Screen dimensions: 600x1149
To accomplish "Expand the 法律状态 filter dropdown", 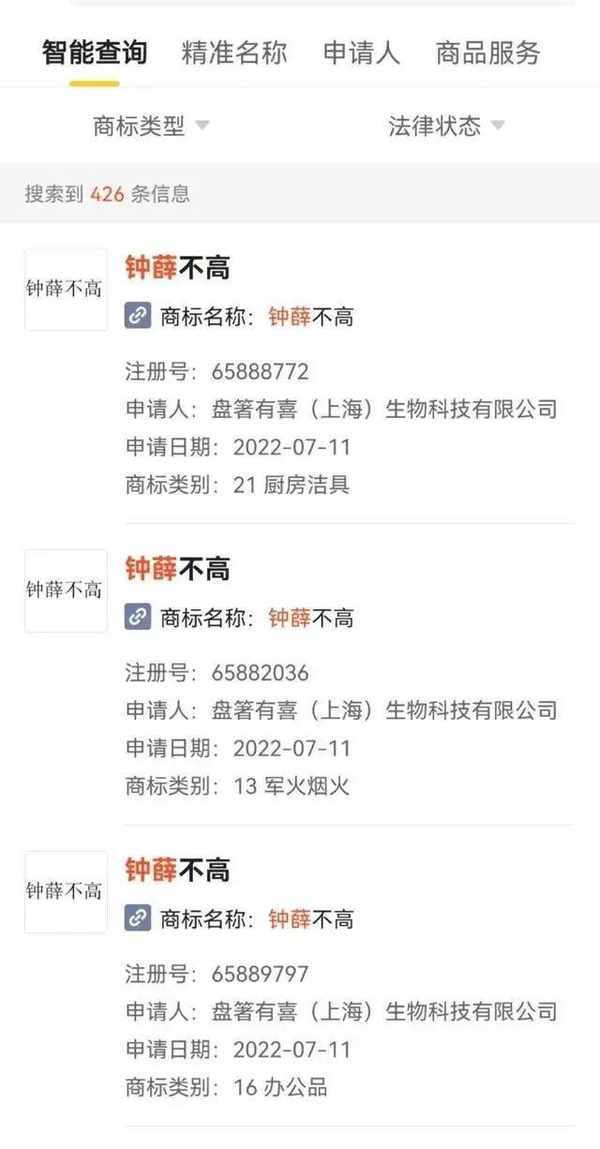I will (x=446, y=126).
